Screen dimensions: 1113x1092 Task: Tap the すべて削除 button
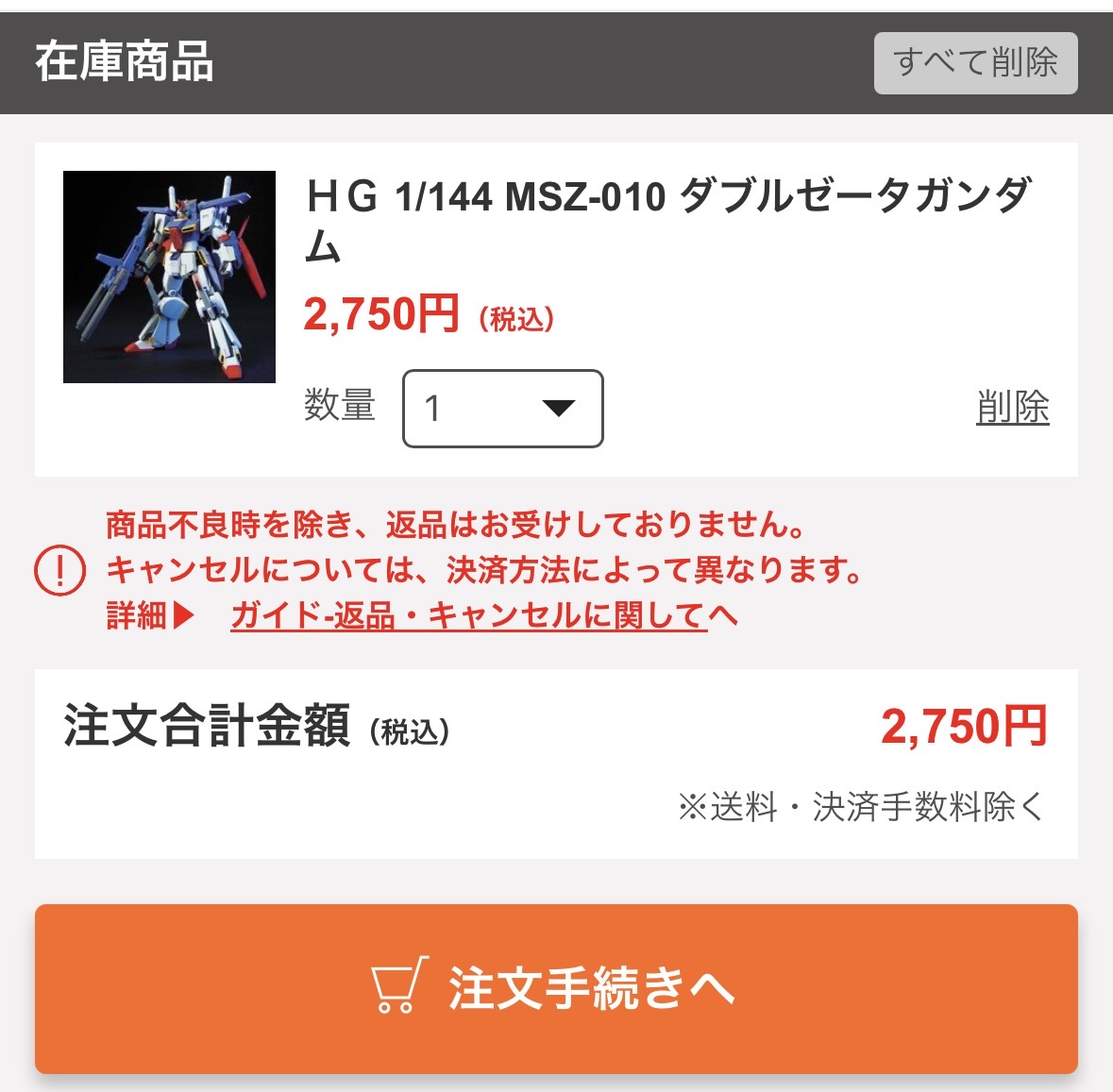975,63
